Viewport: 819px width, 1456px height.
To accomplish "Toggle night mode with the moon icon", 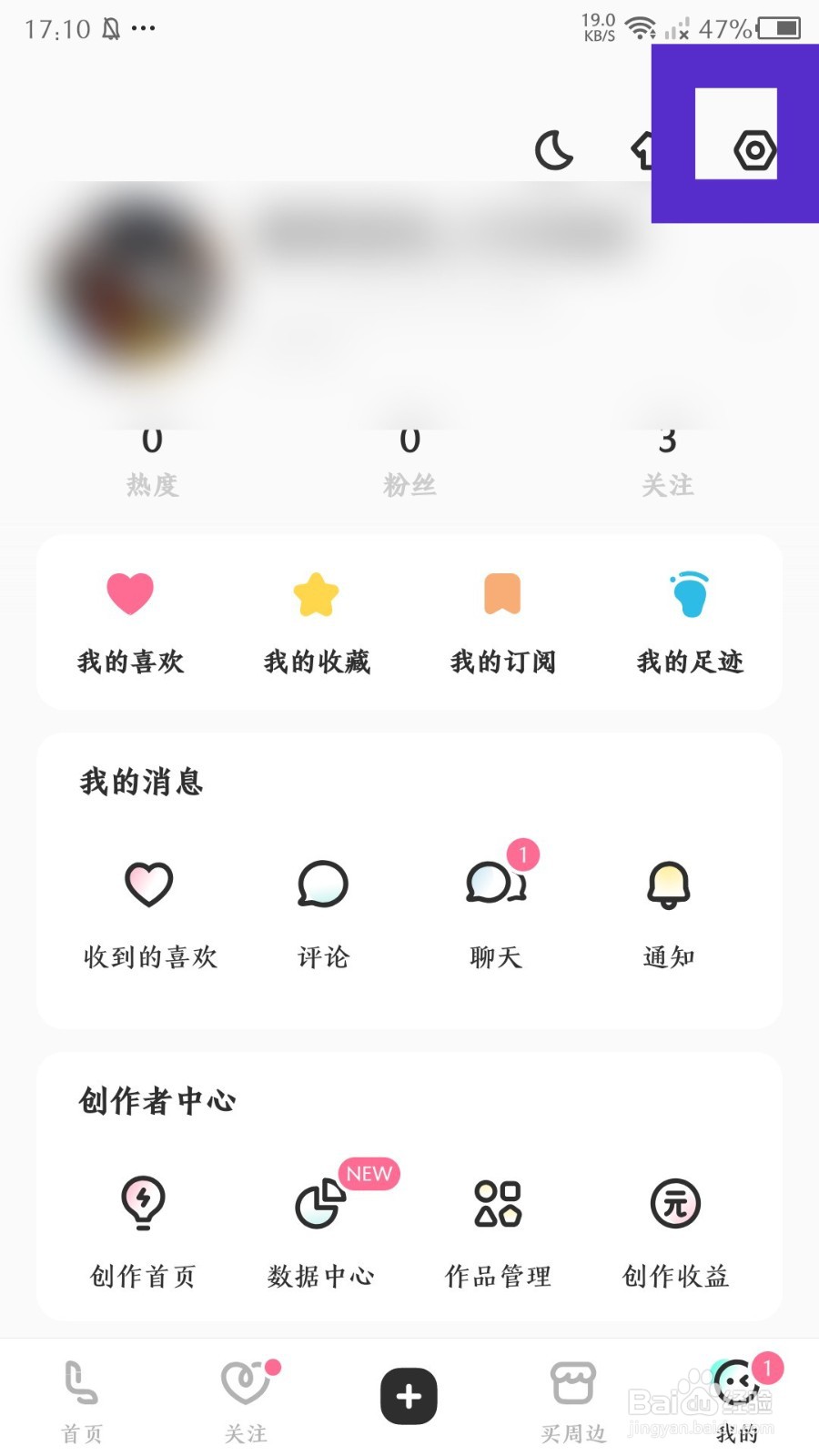I will pyautogui.click(x=554, y=150).
